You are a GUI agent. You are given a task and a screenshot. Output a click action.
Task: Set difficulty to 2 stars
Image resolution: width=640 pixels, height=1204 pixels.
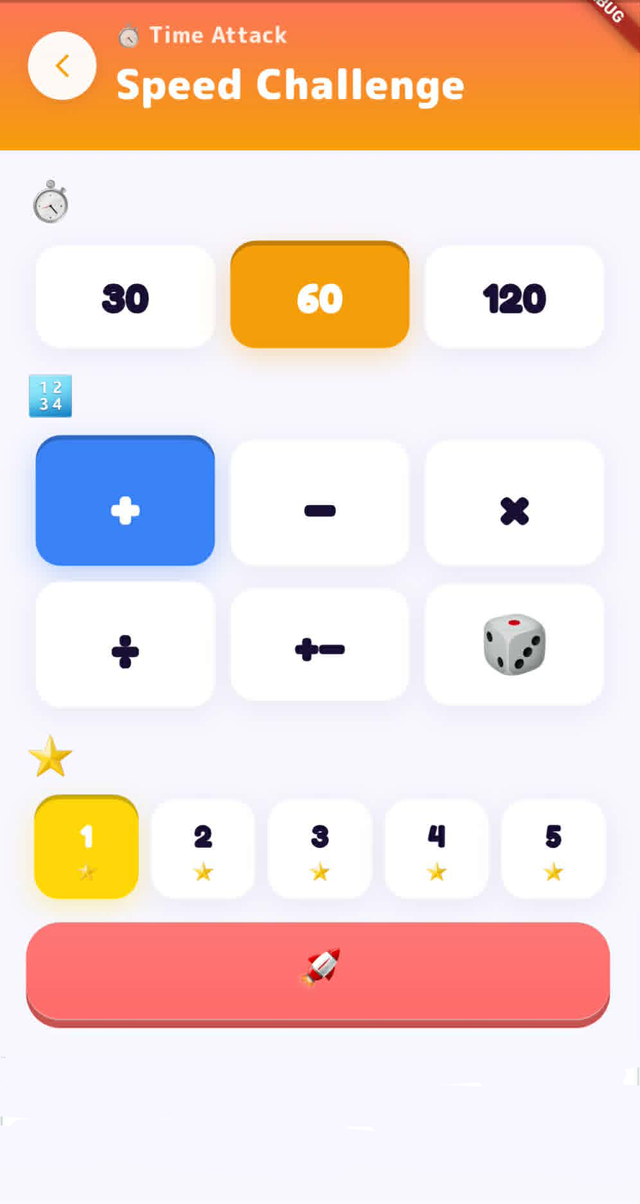point(203,849)
